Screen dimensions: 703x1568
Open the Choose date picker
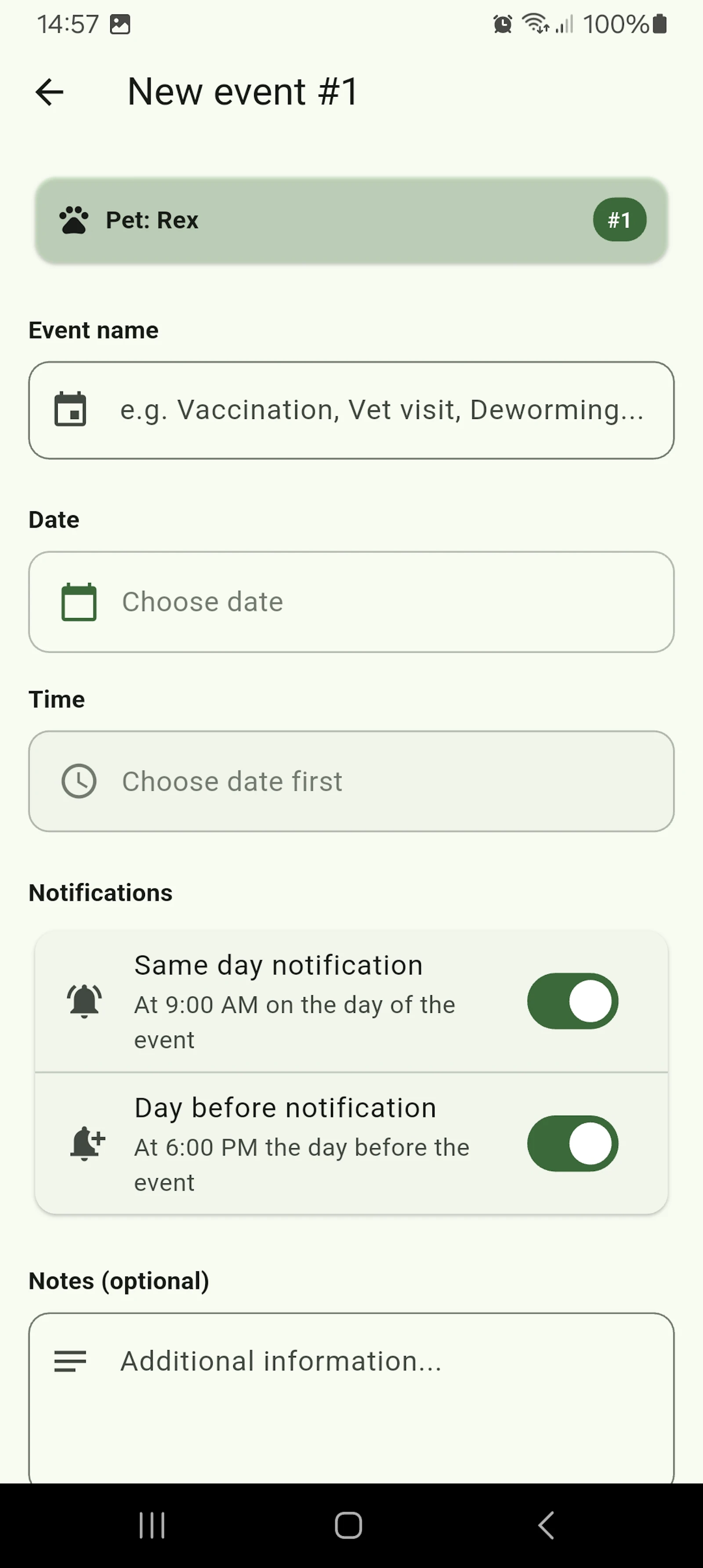351,601
